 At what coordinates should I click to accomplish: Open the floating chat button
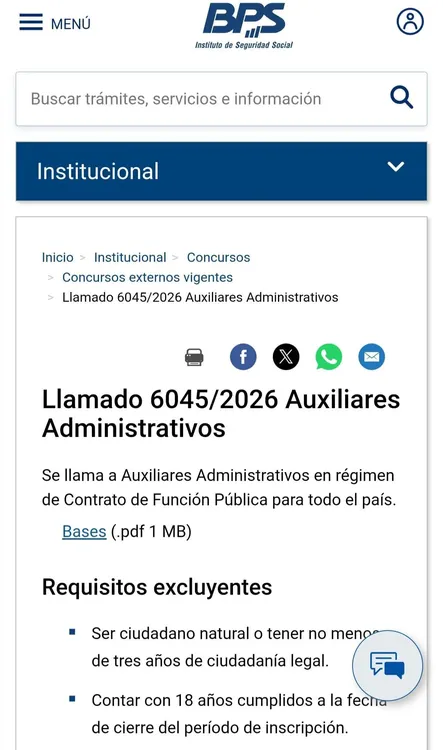point(388,665)
